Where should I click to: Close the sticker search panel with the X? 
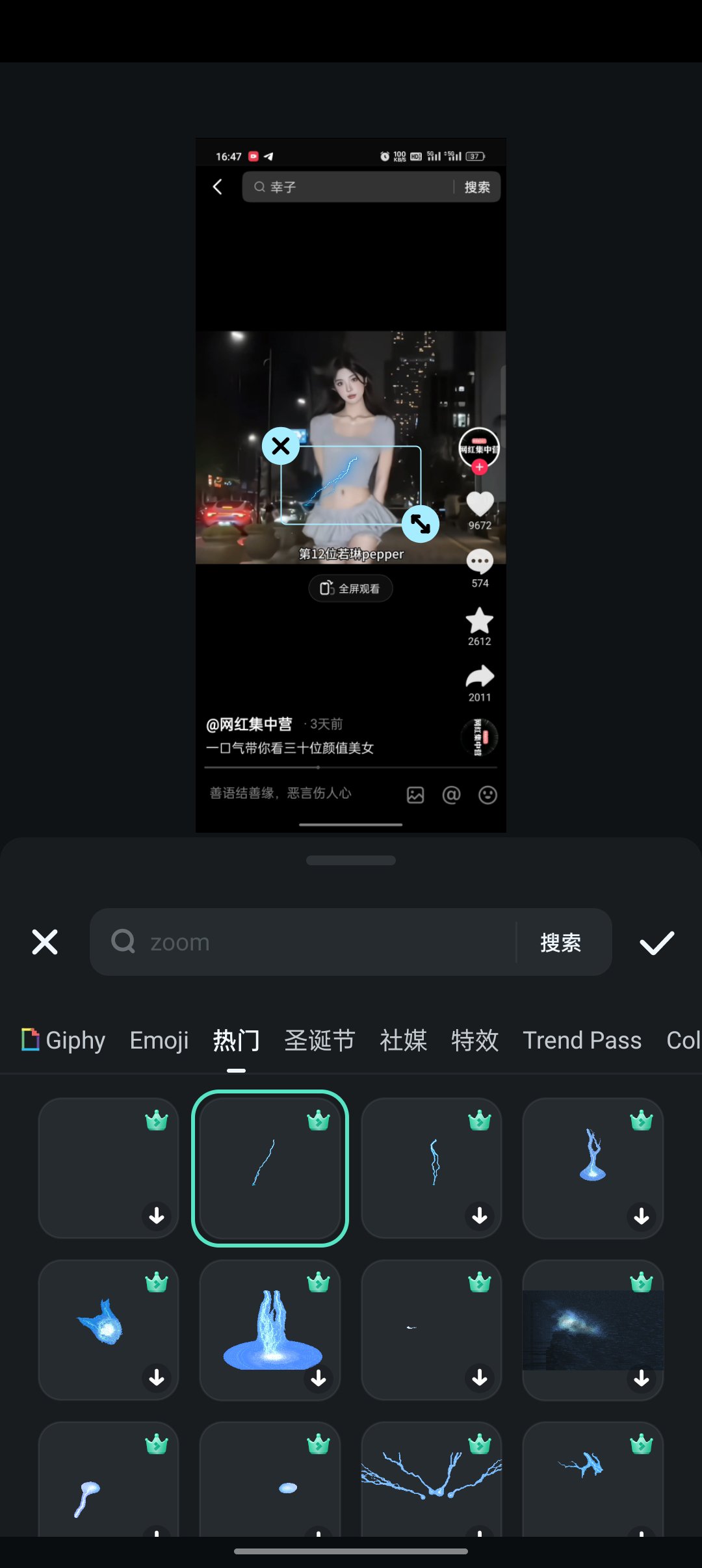[x=44, y=942]
